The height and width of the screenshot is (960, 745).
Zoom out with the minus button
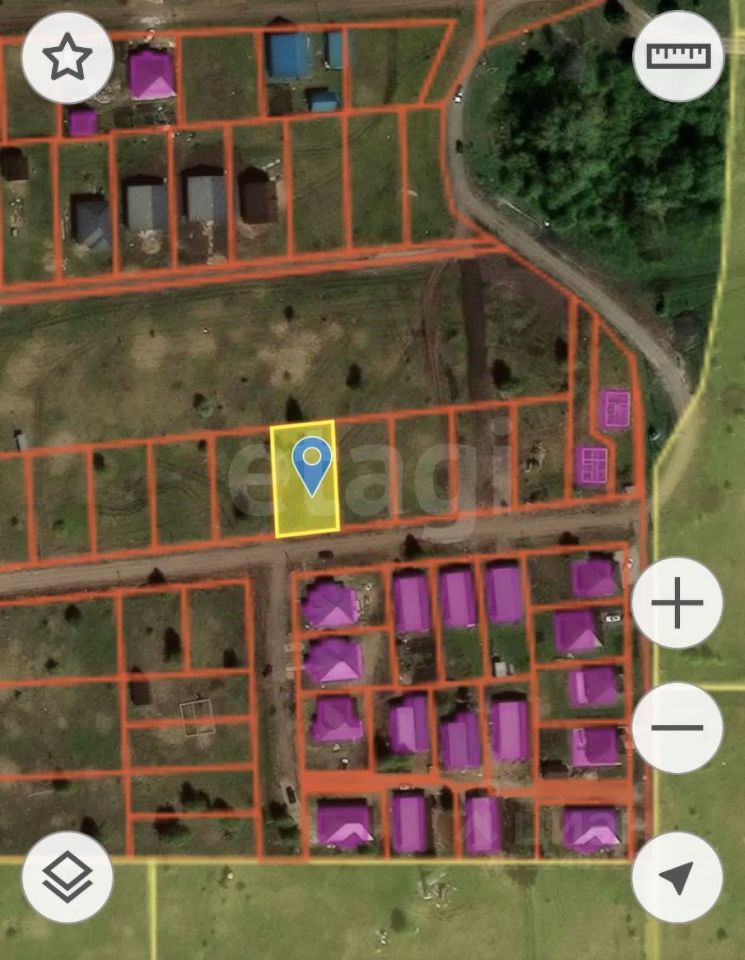pyautogui.click(x=677, y=727)
